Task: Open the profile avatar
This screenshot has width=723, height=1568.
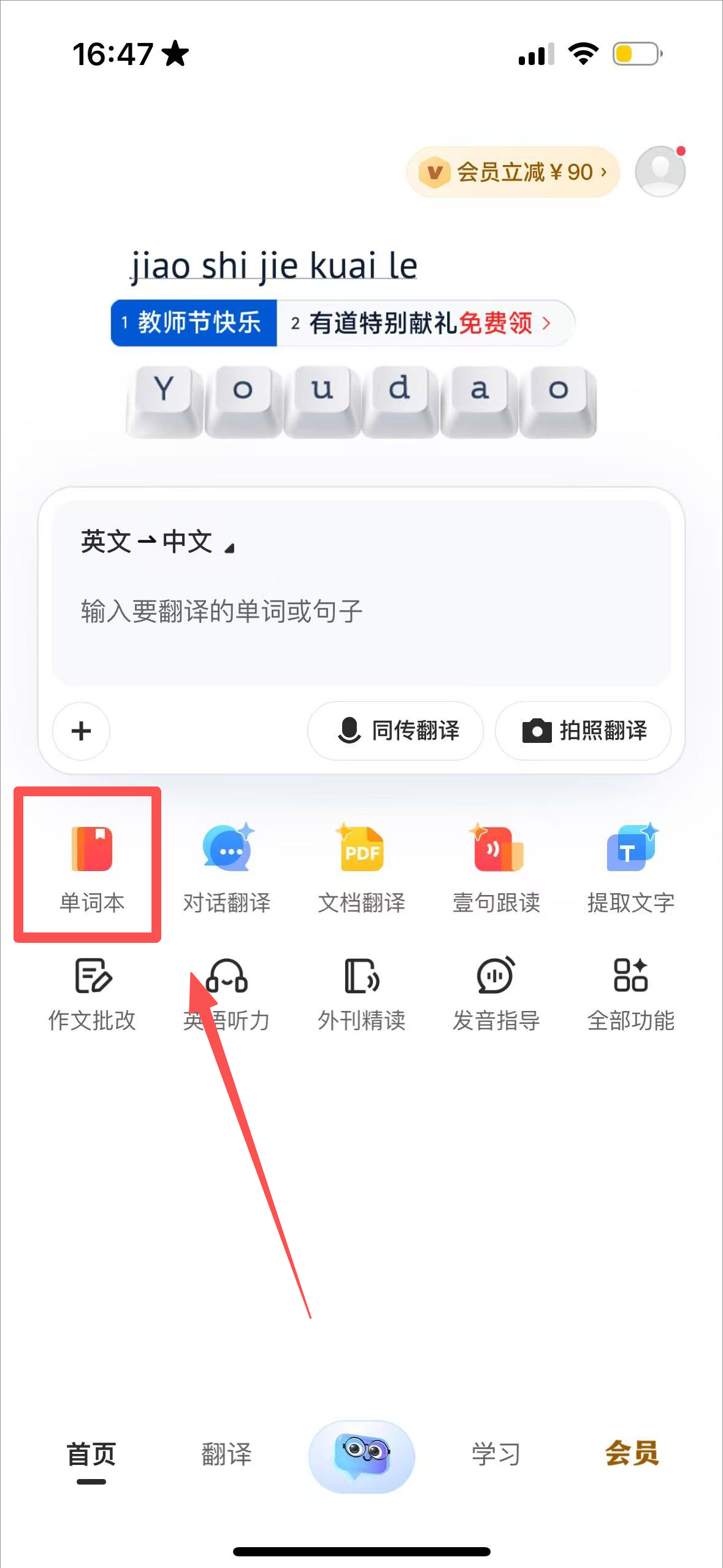Action: [660, 172]
